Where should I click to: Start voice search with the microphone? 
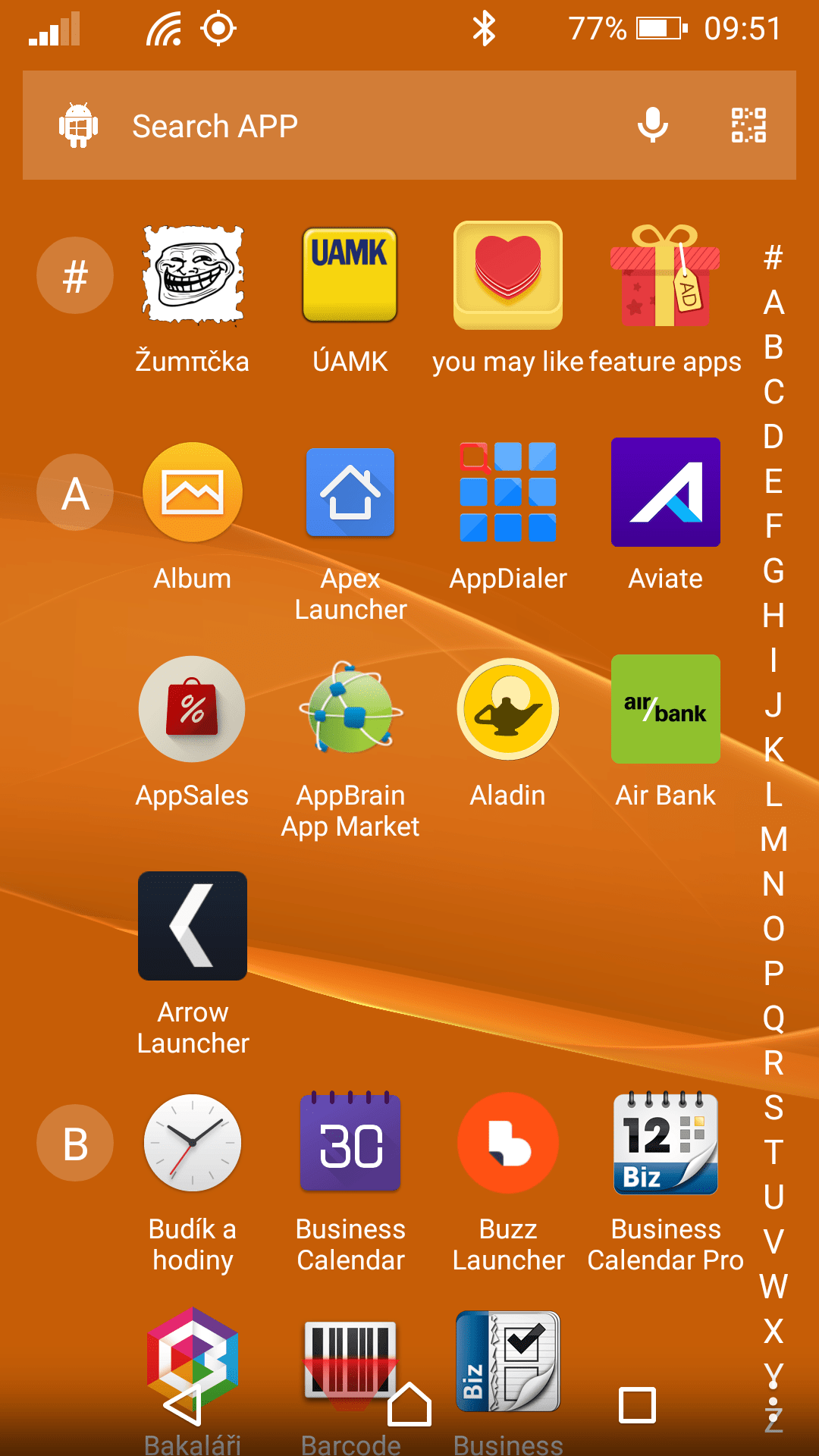(x=652, y=125)
